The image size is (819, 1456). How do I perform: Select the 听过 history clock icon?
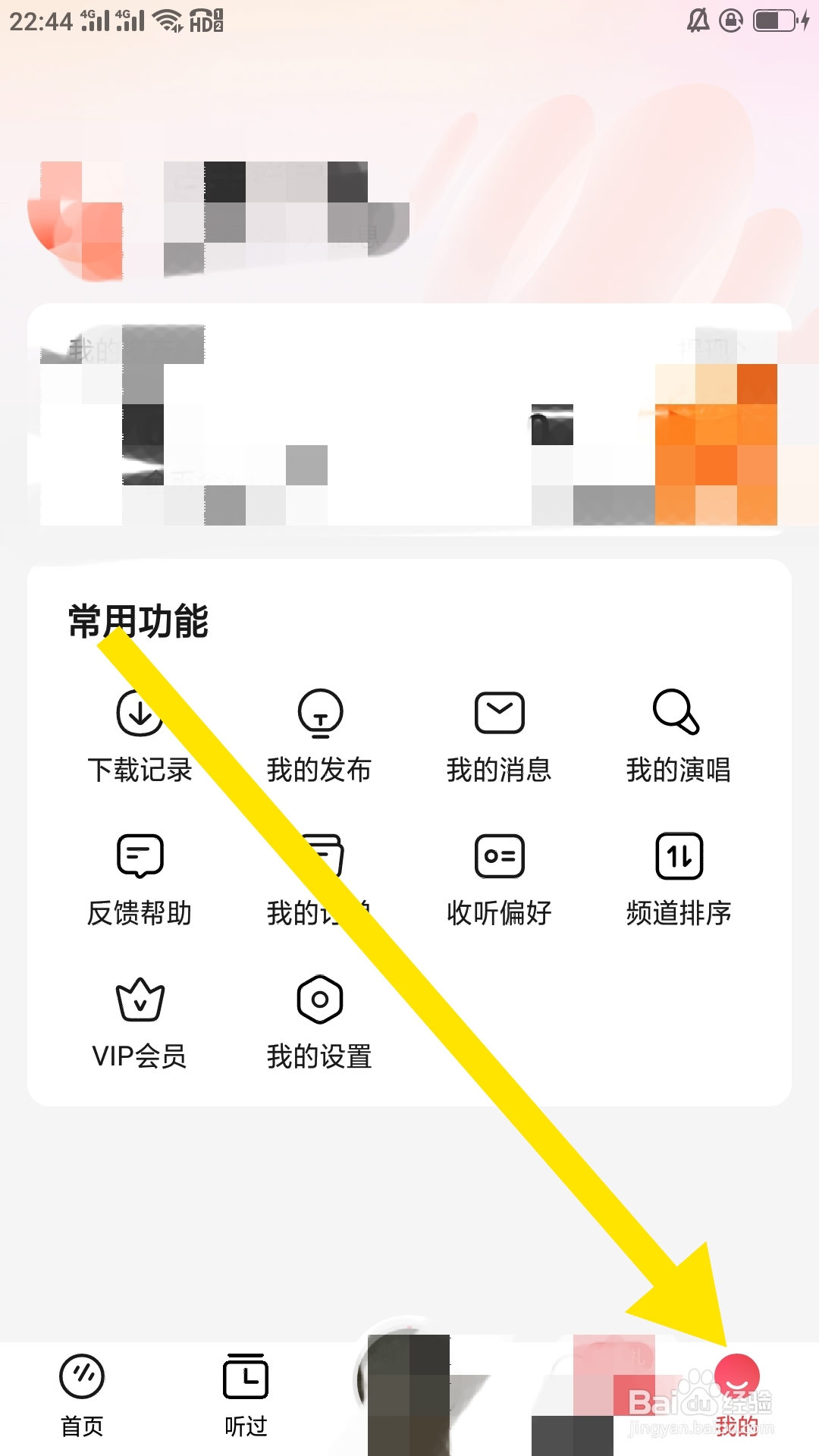point(244,1376)
